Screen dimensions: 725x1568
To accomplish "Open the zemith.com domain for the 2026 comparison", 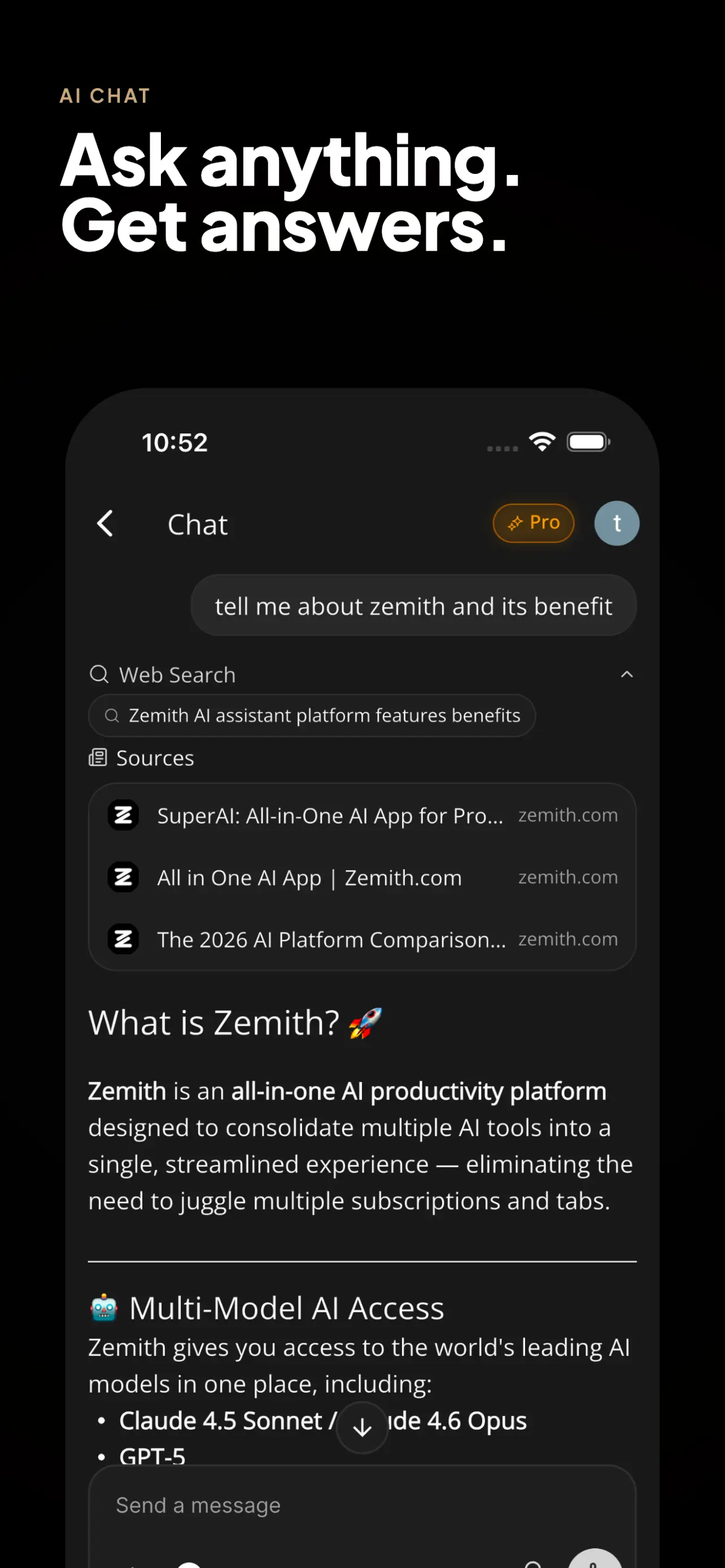I will click(x=567, y=939).
